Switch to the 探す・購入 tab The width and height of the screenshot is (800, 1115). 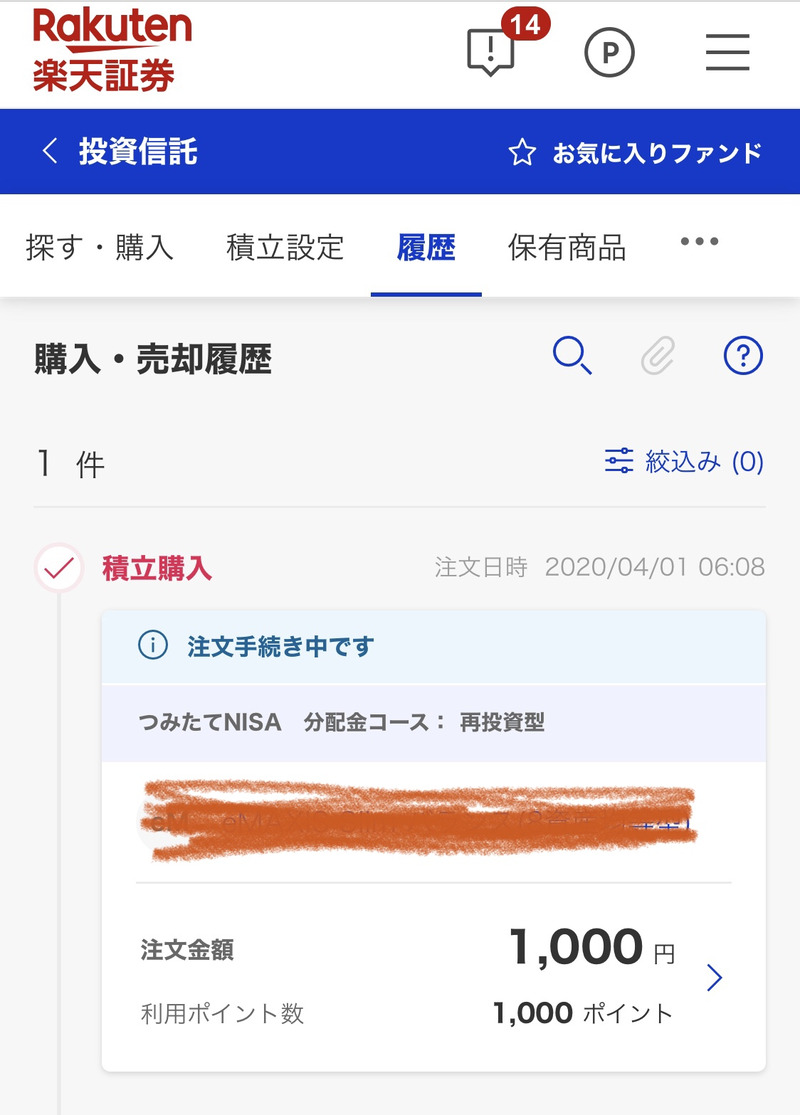(x=100, y=247)
